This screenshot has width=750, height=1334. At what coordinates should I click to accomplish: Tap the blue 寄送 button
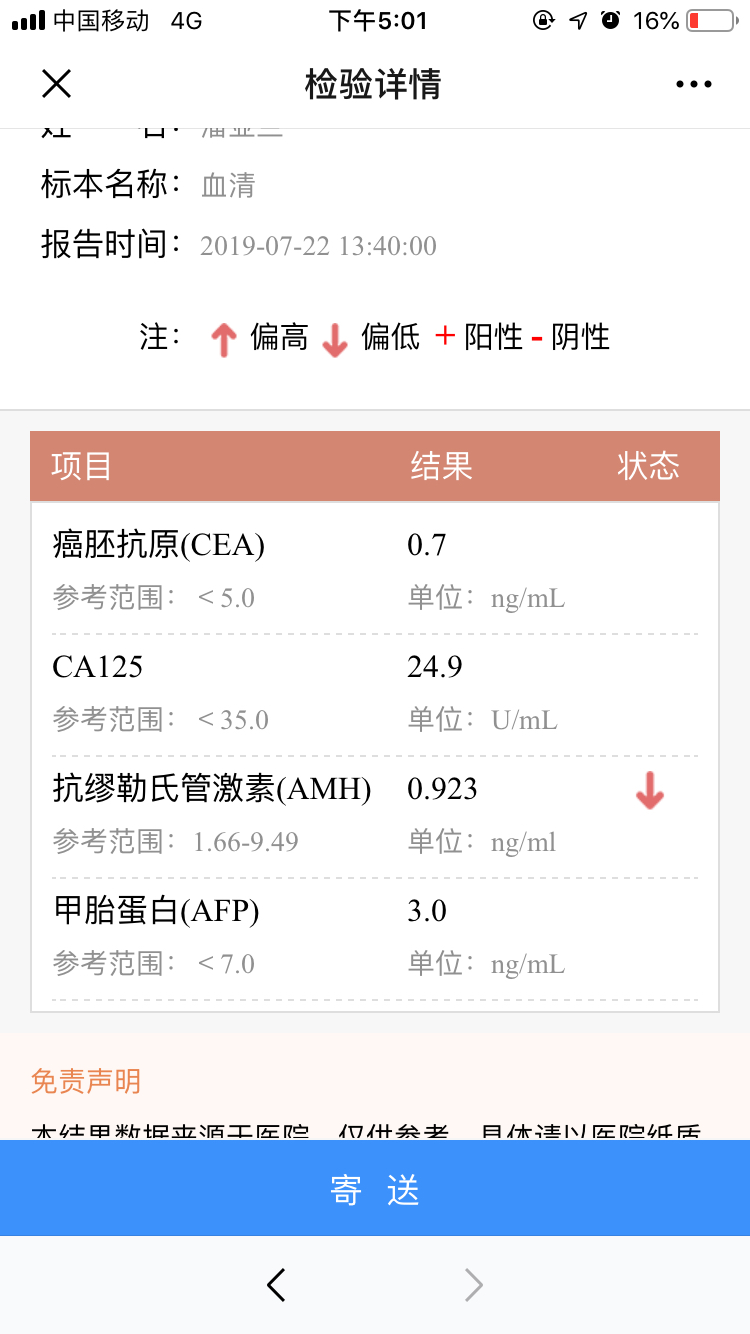375,1188
